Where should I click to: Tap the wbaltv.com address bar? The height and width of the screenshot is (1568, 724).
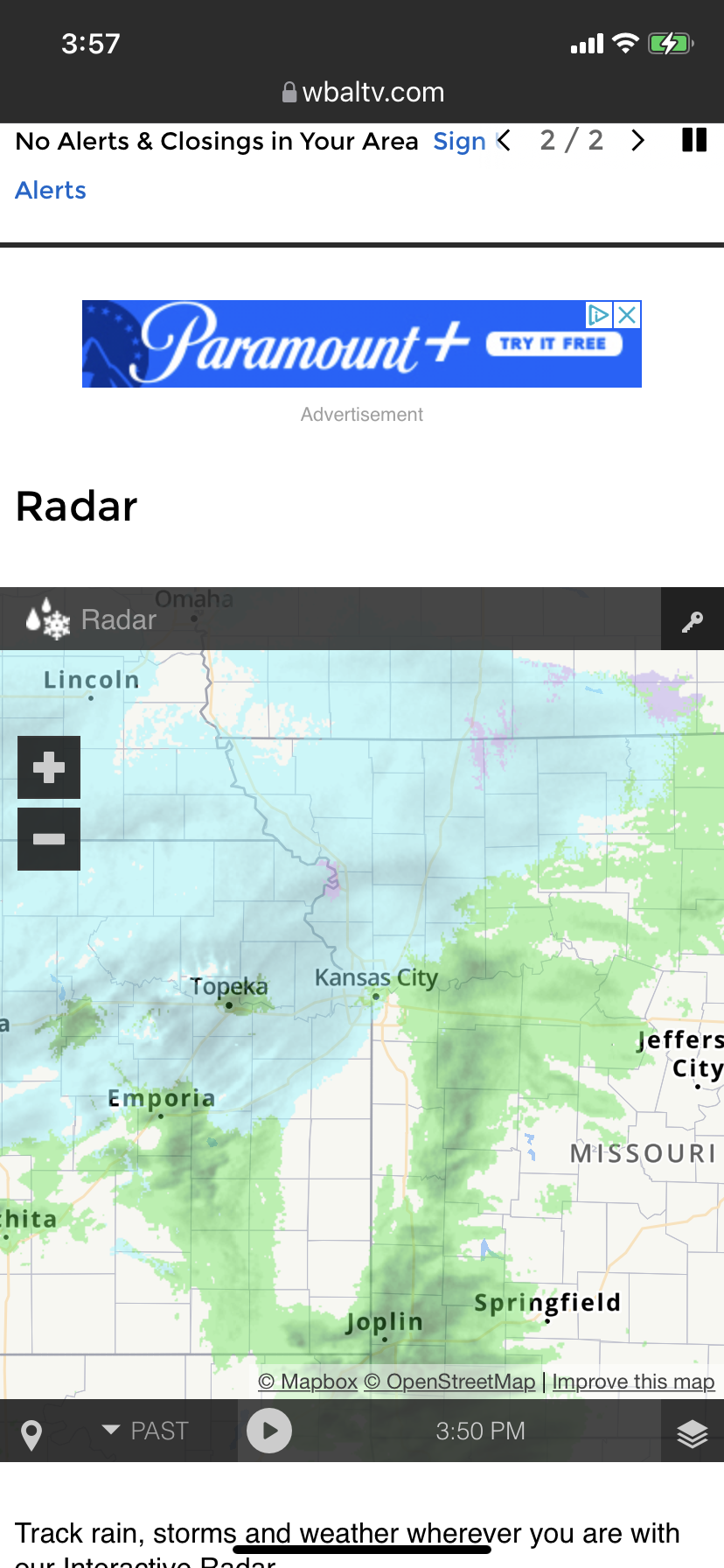click(x=362, y=92)
